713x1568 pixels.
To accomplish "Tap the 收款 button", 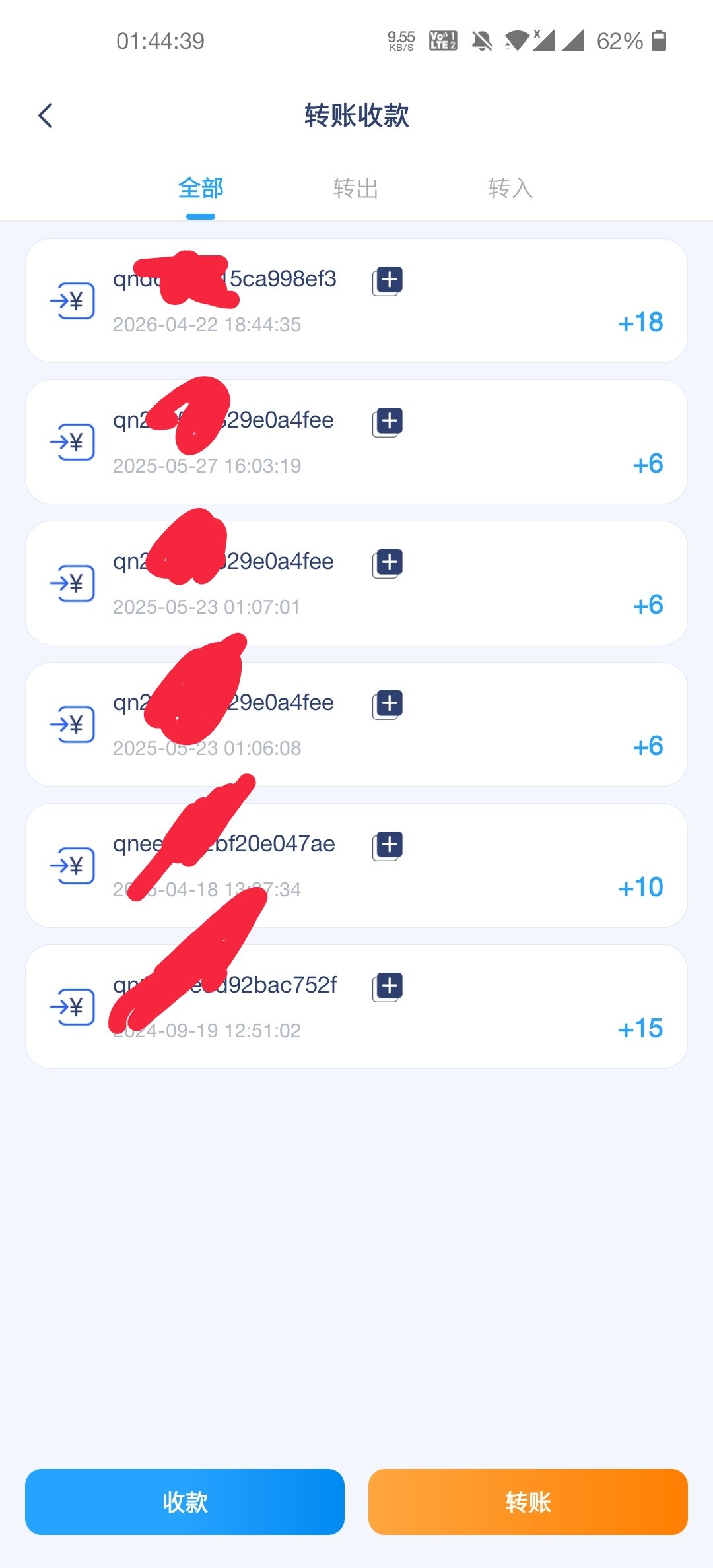I will click(x=185, y=1502).
